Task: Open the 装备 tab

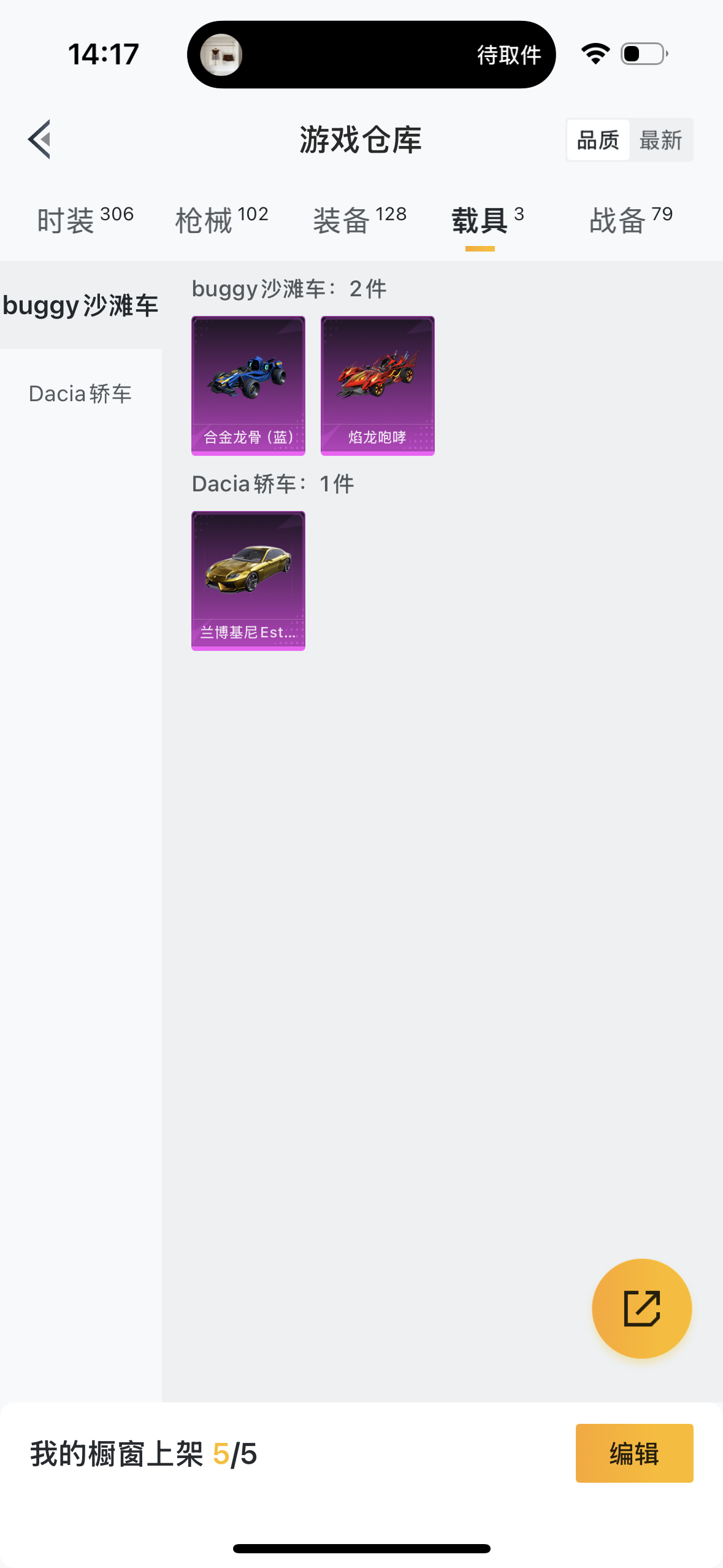Action: (x=360, y=220)
